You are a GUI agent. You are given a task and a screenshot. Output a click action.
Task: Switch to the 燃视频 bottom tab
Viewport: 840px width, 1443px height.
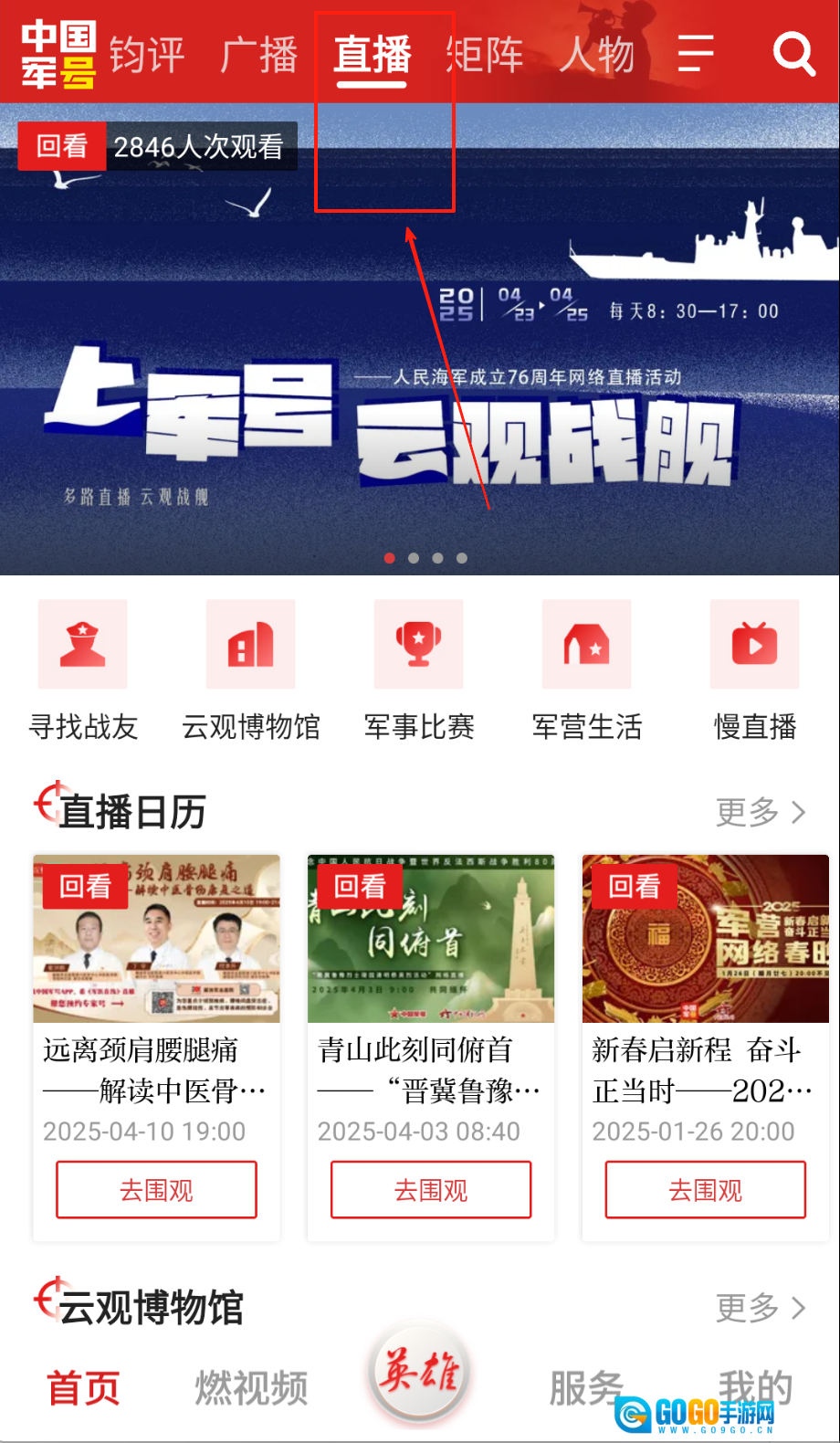coord(251,1389)
